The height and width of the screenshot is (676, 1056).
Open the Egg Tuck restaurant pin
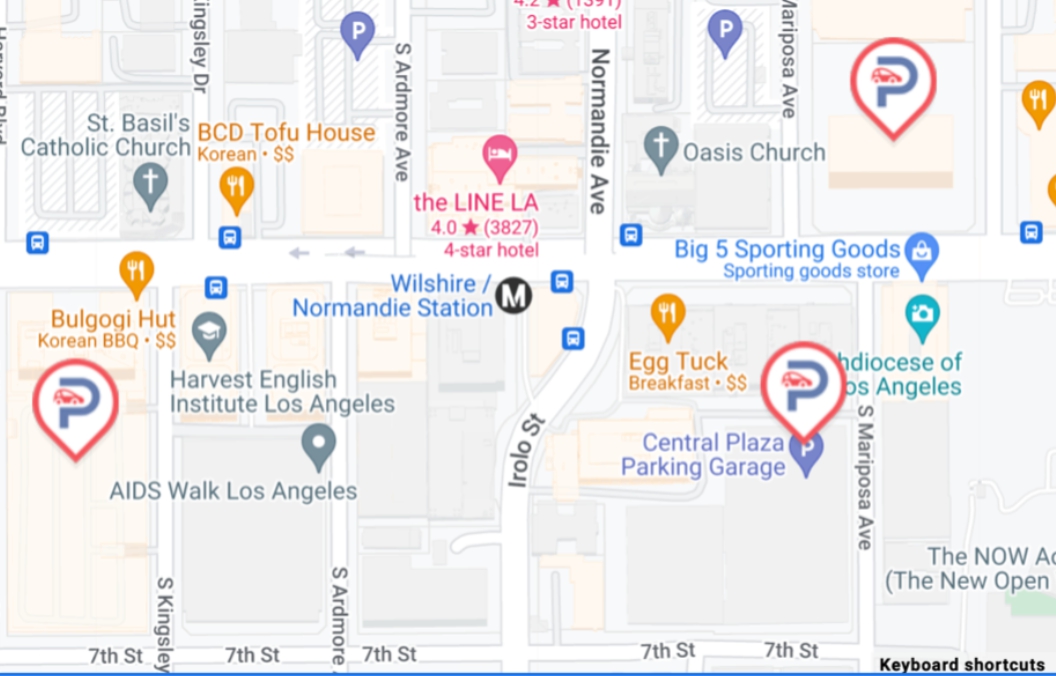point(667,314)
